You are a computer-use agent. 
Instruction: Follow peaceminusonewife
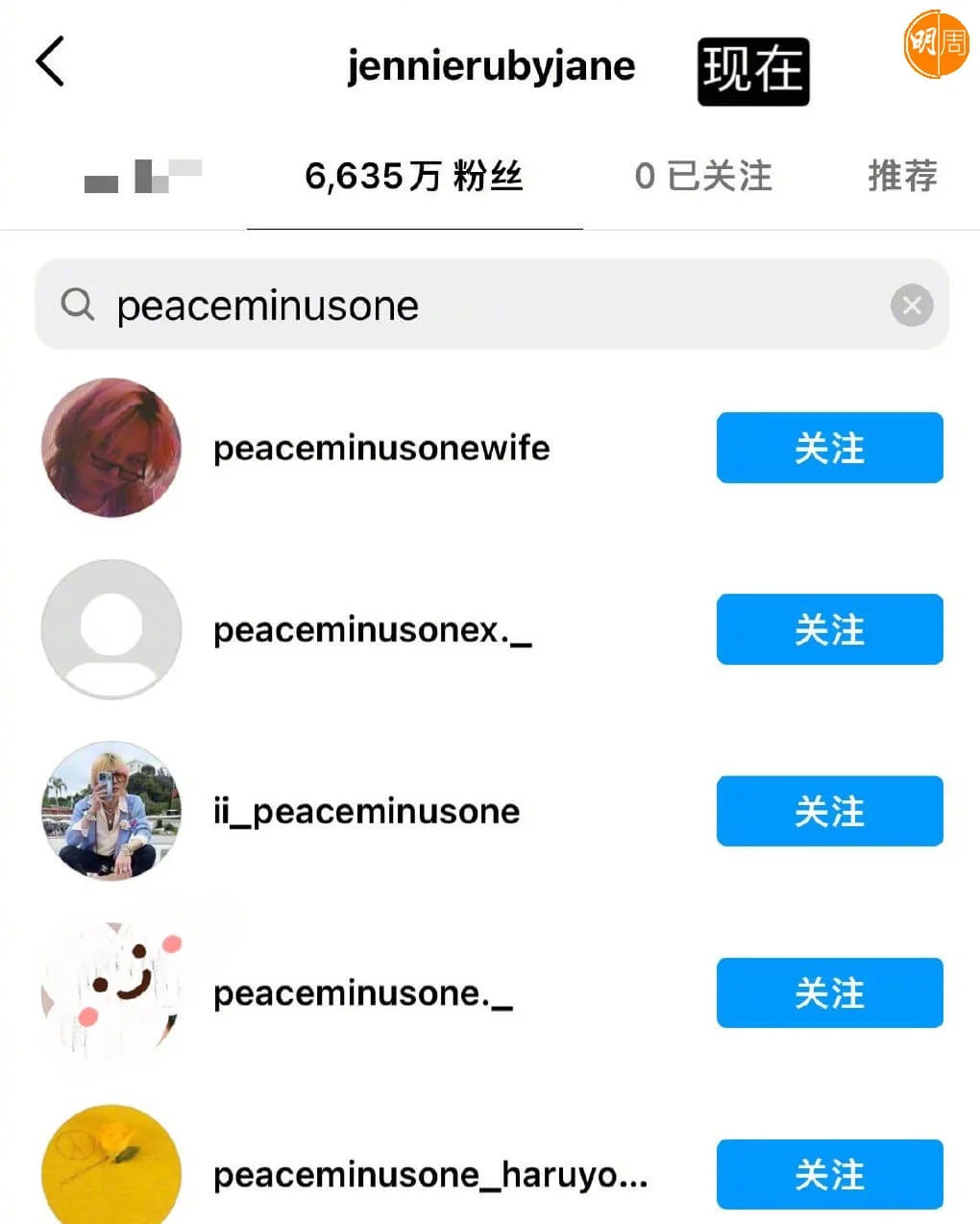point(829,448)
